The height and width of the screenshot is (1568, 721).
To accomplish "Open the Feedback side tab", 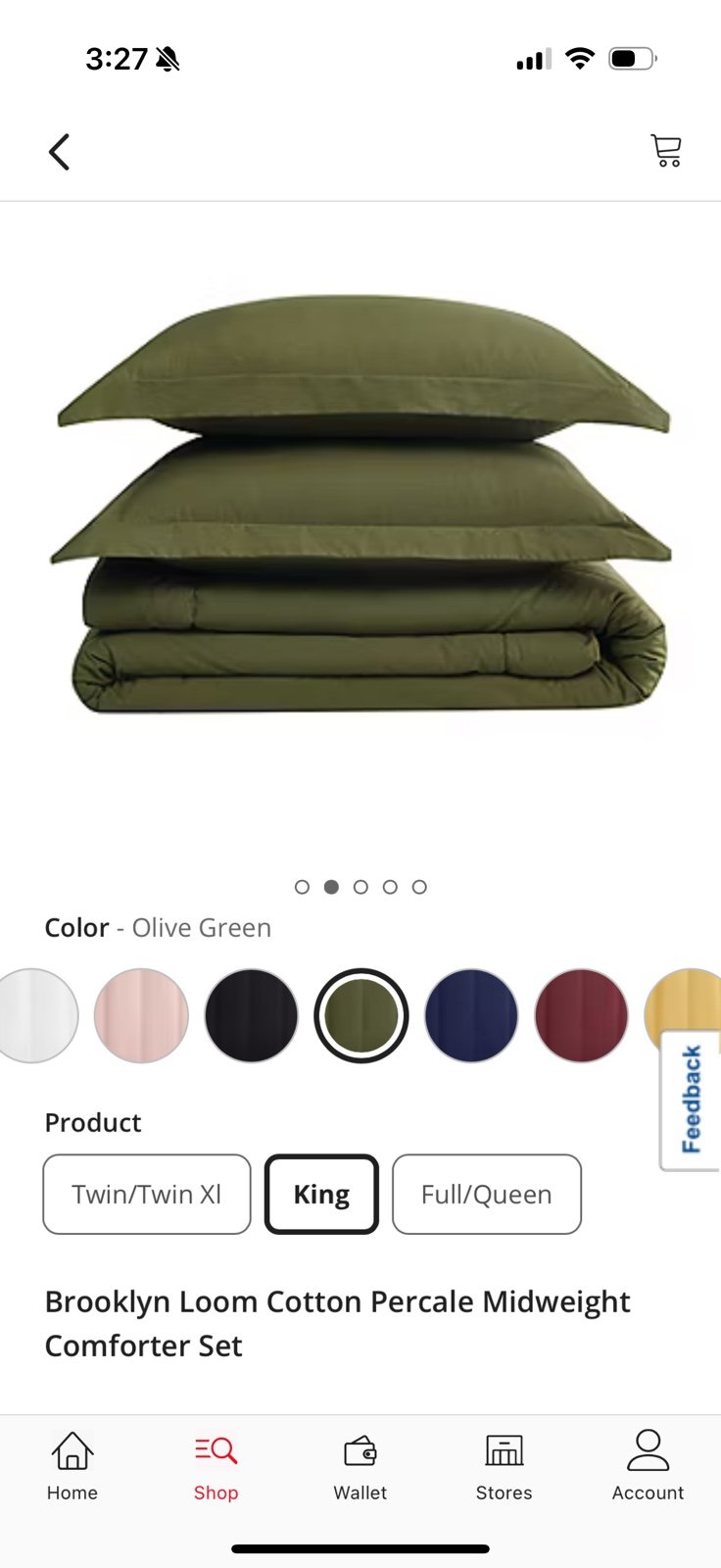I will point(692,1101).
